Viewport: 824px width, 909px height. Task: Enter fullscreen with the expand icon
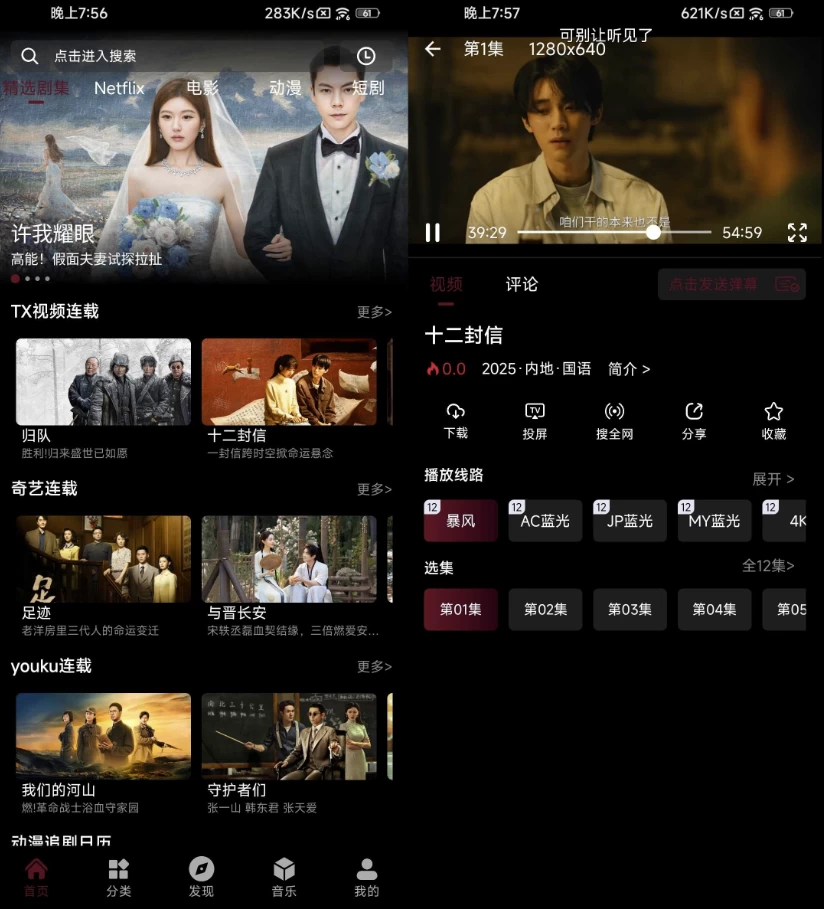[797, 232]
